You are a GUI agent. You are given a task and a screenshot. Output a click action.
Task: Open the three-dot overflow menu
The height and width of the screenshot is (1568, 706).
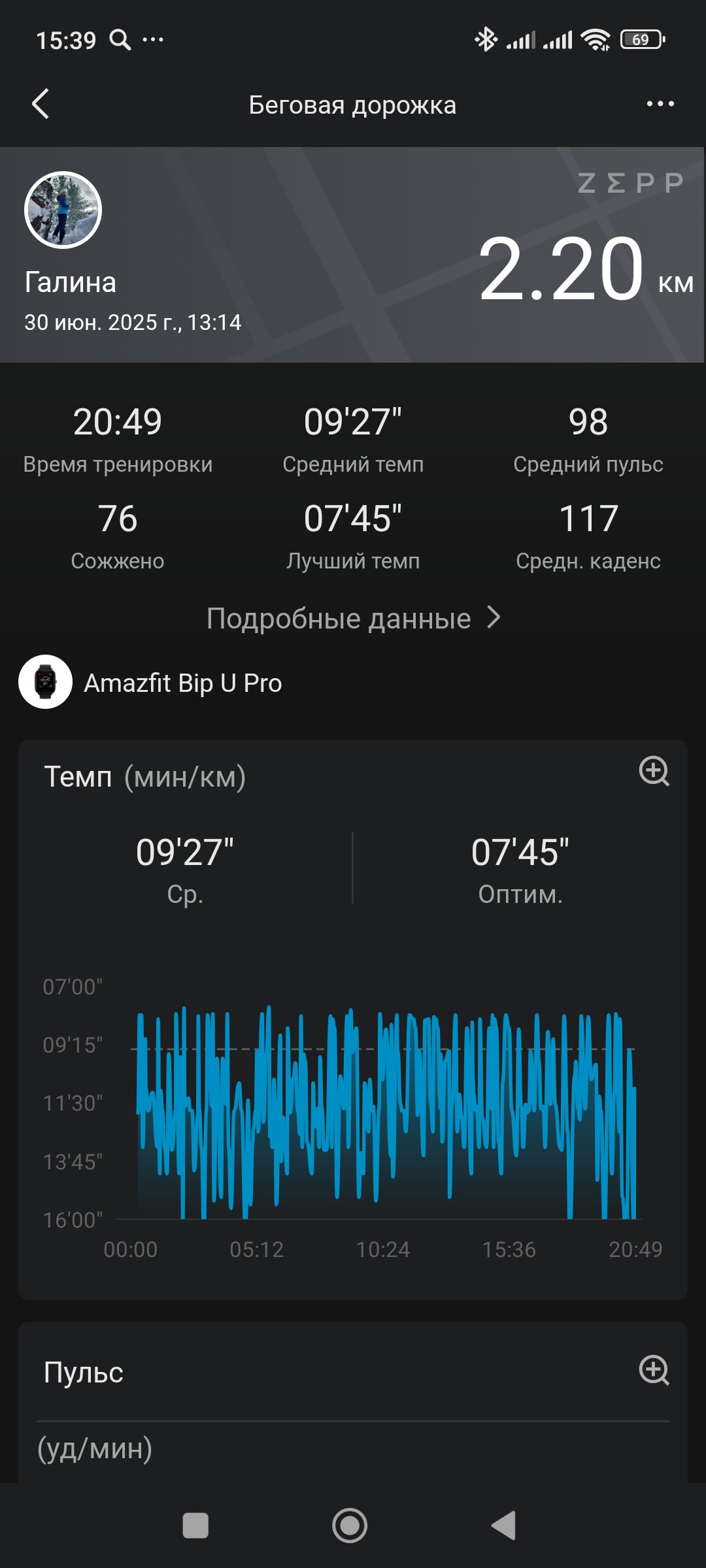pyautogui.click(x=660, y=104)
